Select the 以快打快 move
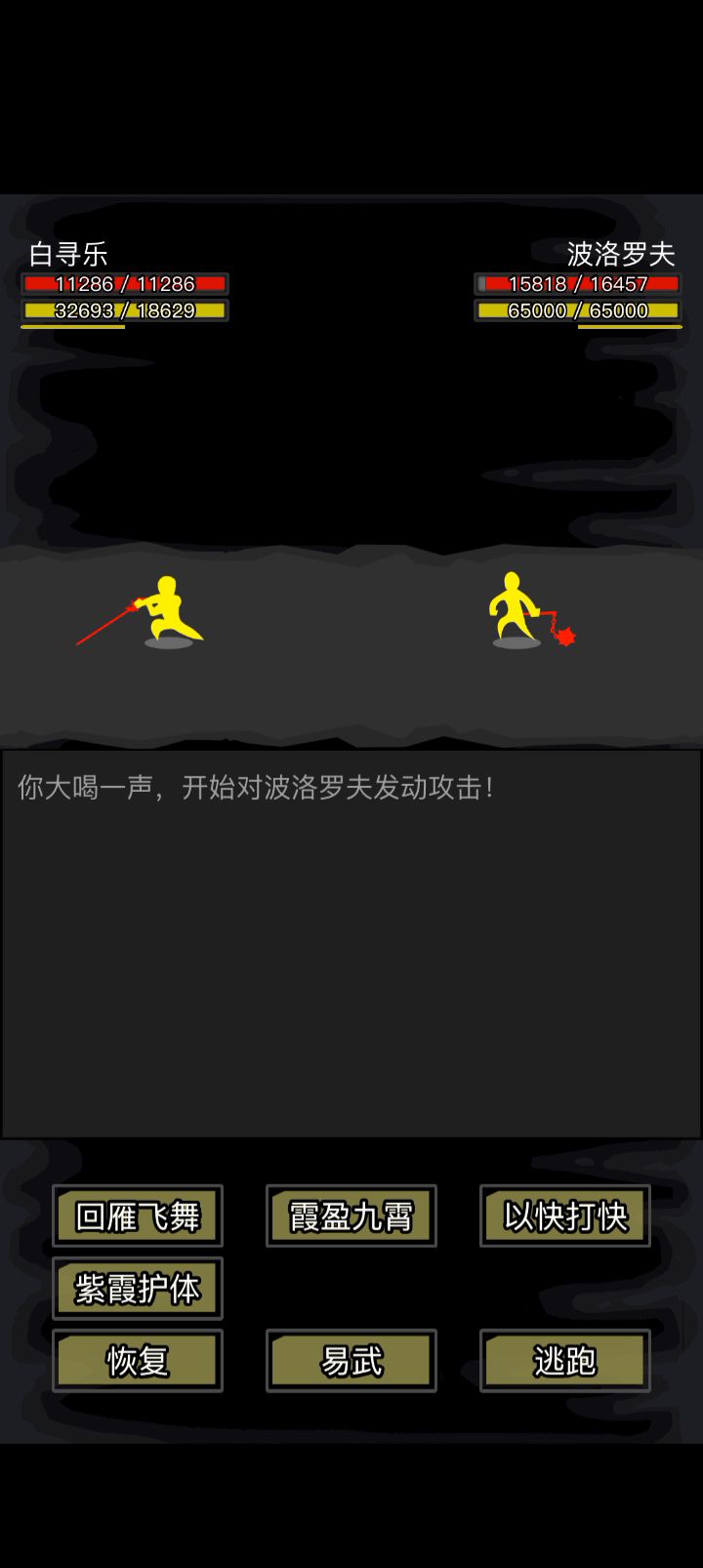The image size is (703, 1568). [x=564, y=1216]
